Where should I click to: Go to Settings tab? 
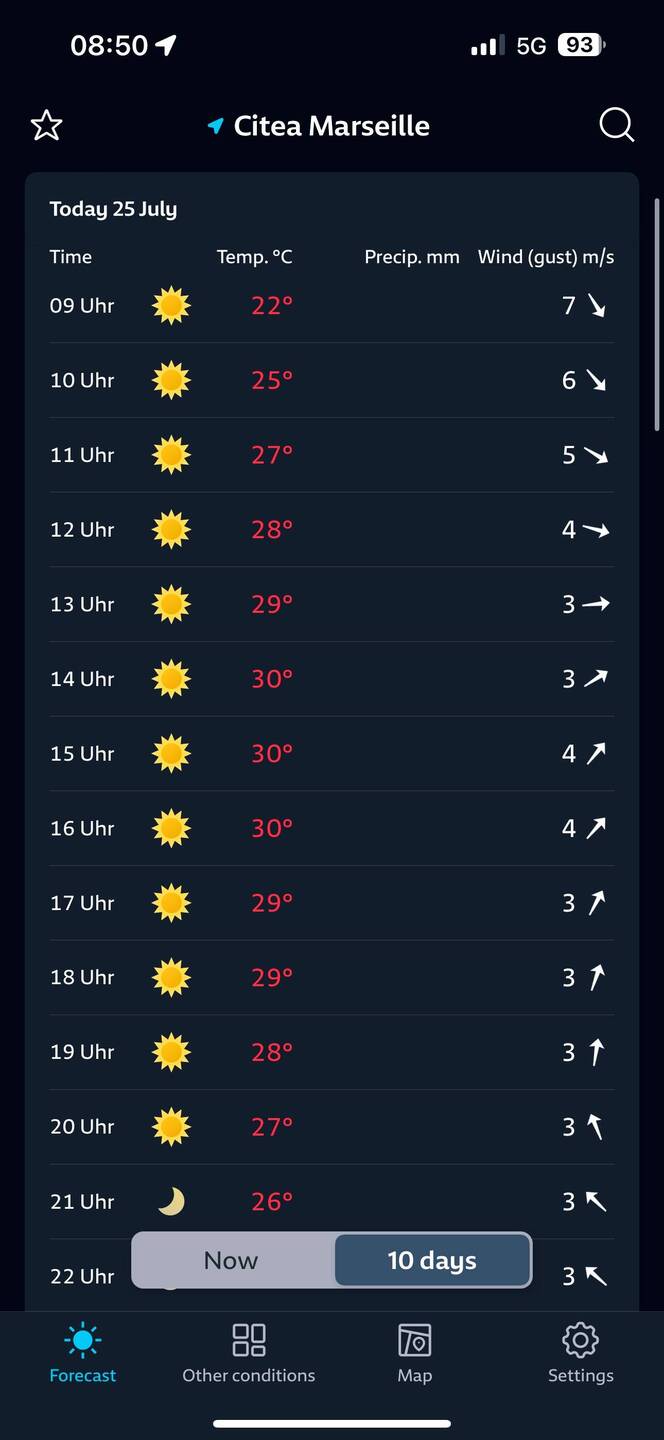tap(580, 1353)
